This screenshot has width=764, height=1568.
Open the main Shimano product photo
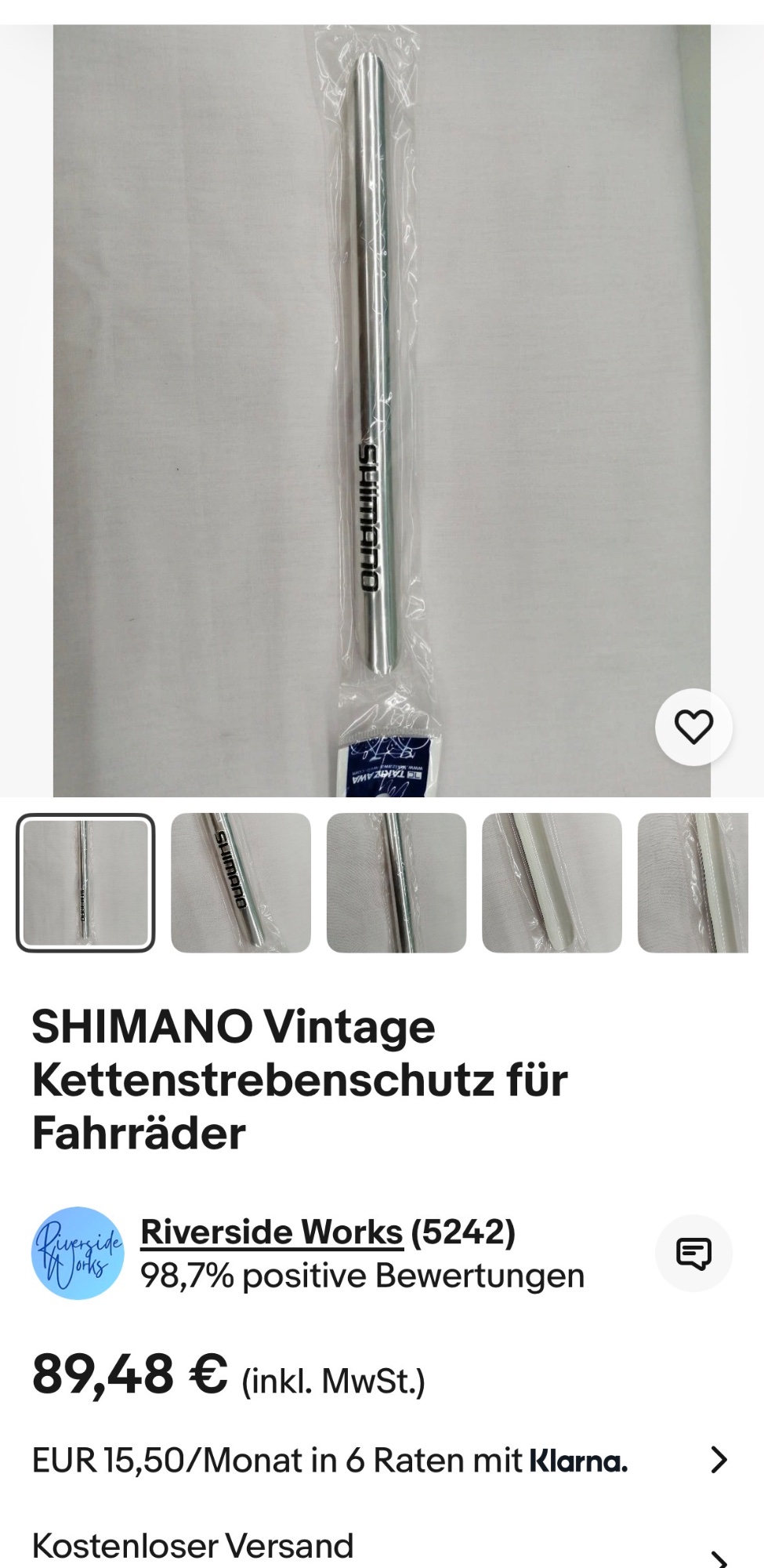[x=382, y=392]
